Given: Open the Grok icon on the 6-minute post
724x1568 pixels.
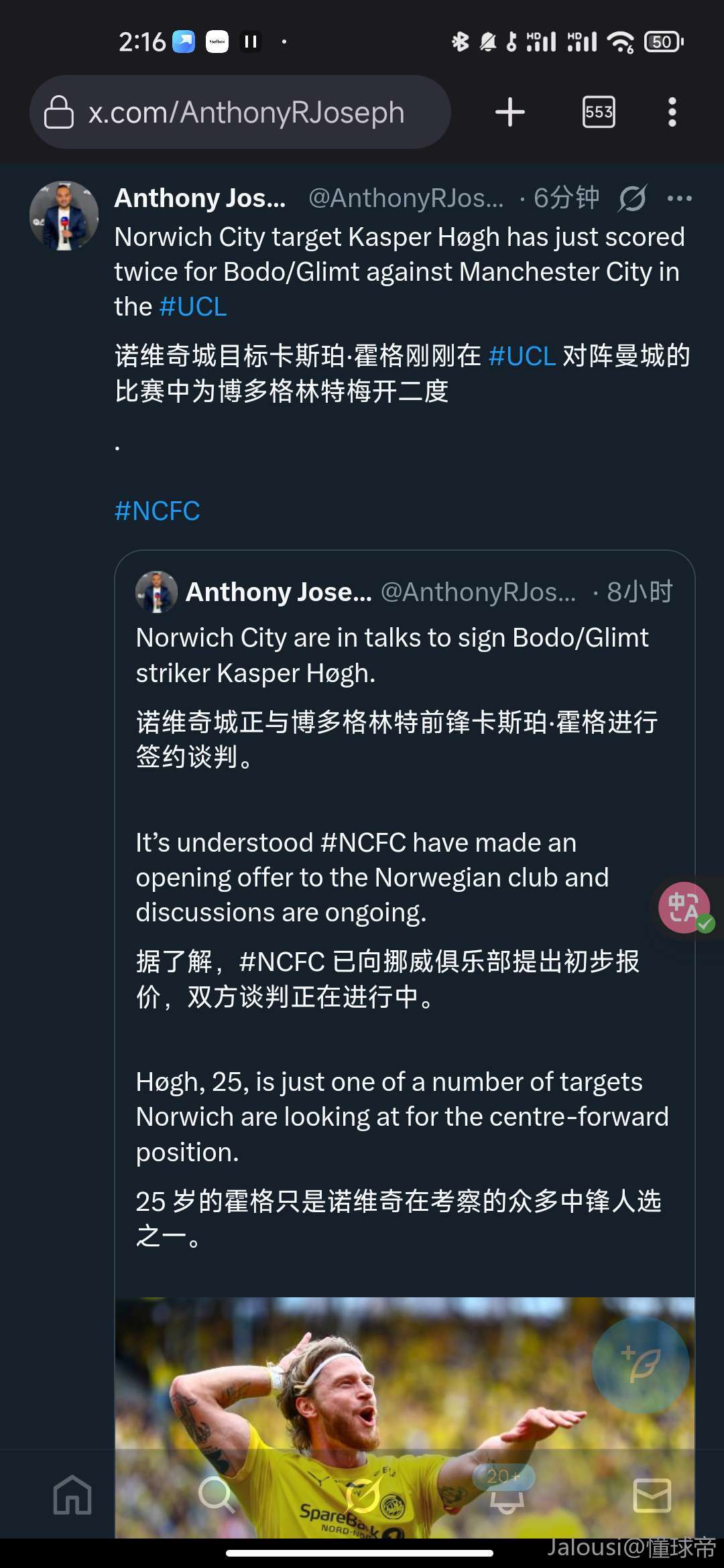Looking at the screenshot, I should pos(633,198).
